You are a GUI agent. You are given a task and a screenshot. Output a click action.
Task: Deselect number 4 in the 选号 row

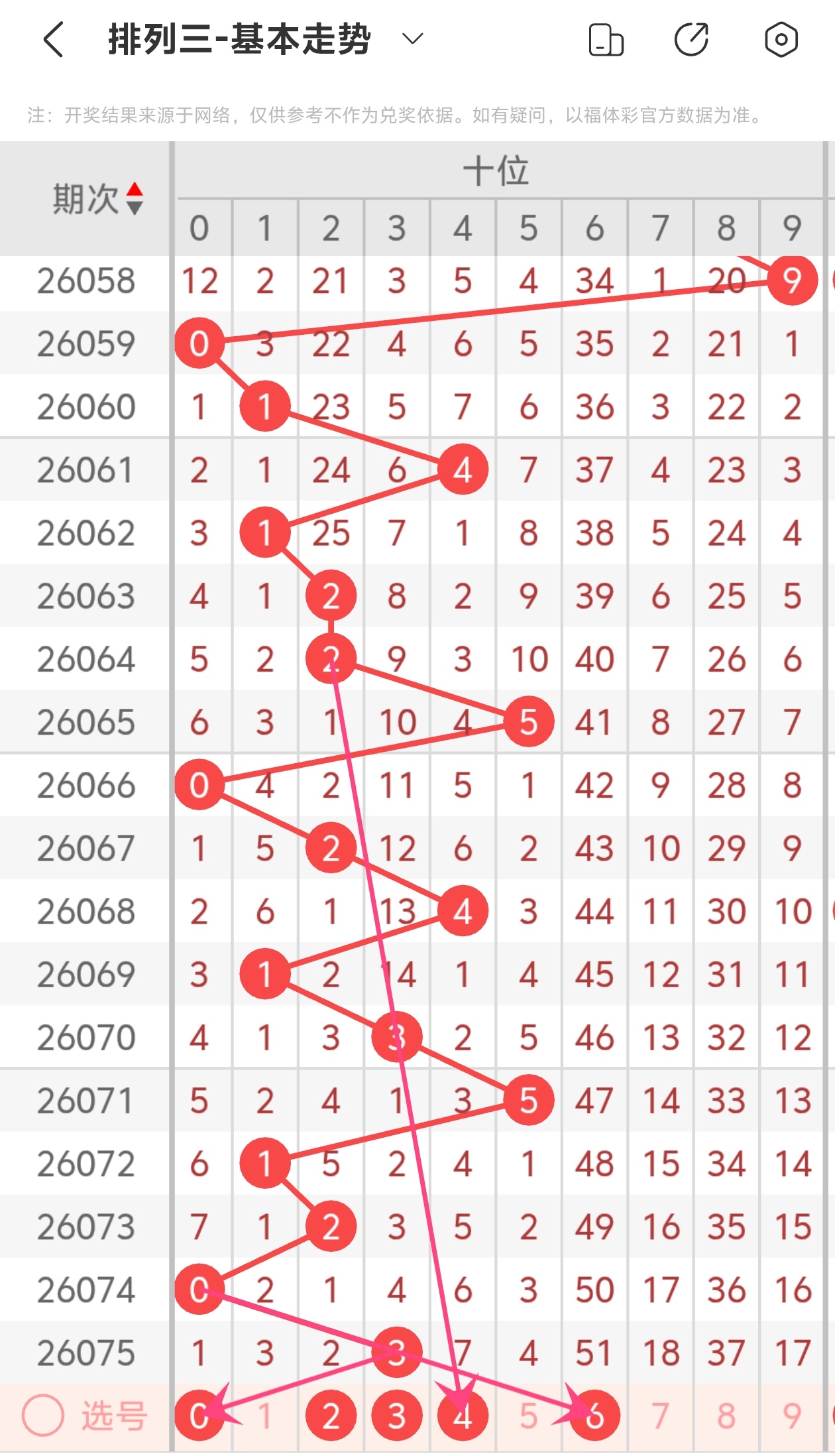coord(463,1416)
